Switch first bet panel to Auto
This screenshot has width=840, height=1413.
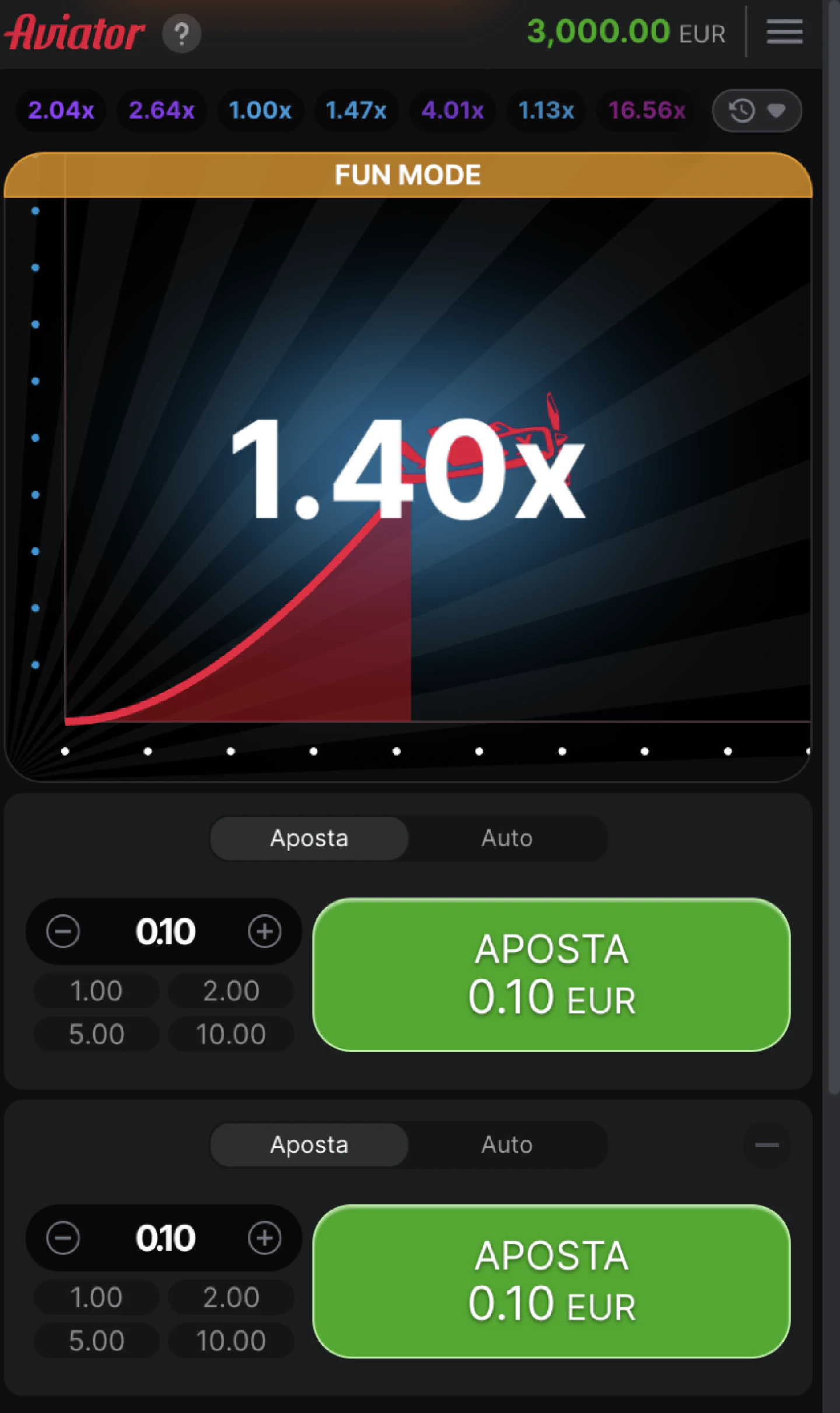point(507,838)
